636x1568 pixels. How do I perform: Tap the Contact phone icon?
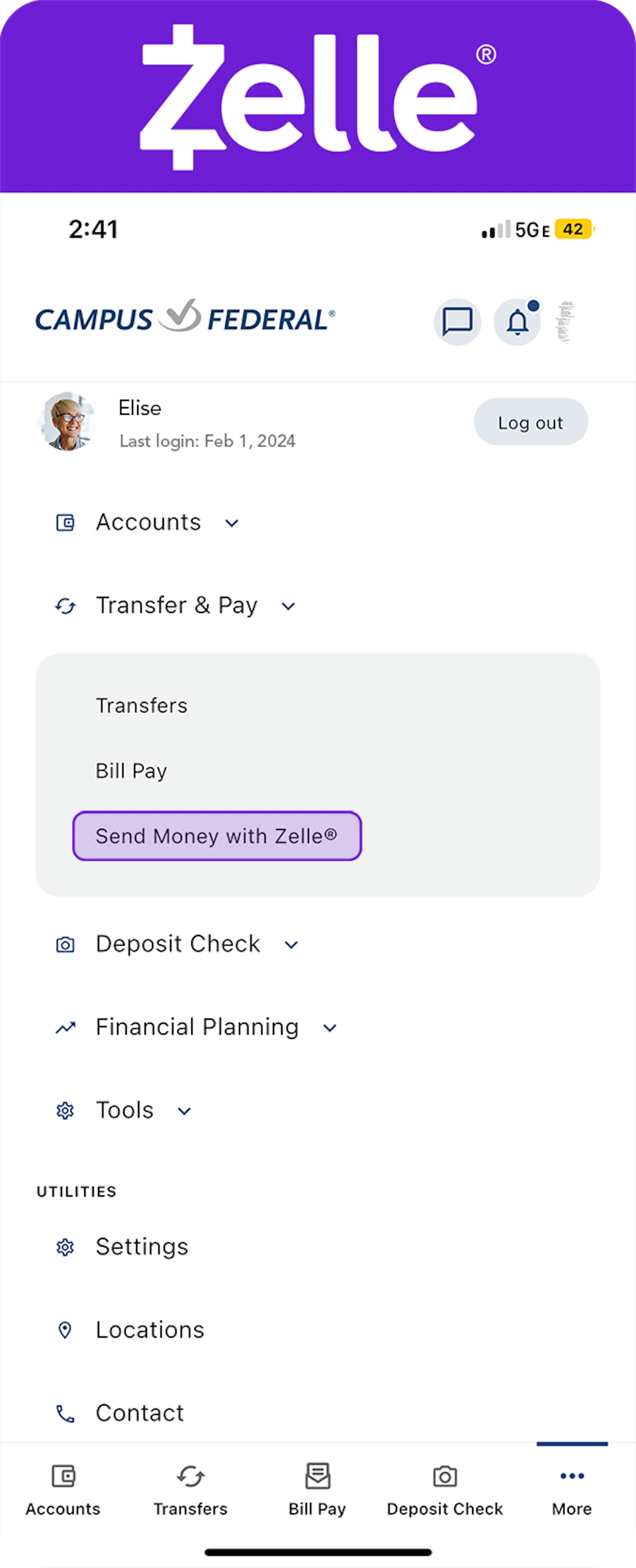(x=65, y=1414)
